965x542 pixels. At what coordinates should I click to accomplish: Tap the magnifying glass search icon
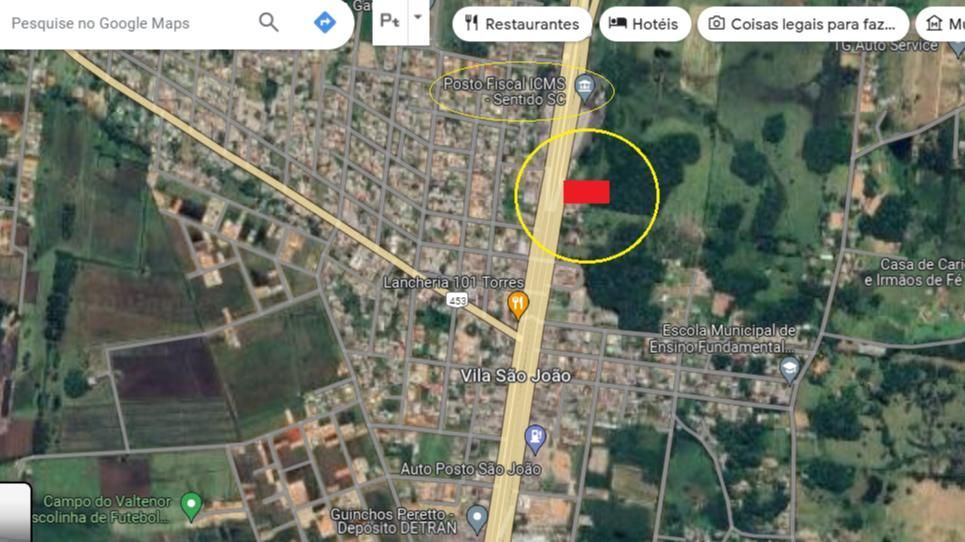pyautogui.click(x=269, y=22)
